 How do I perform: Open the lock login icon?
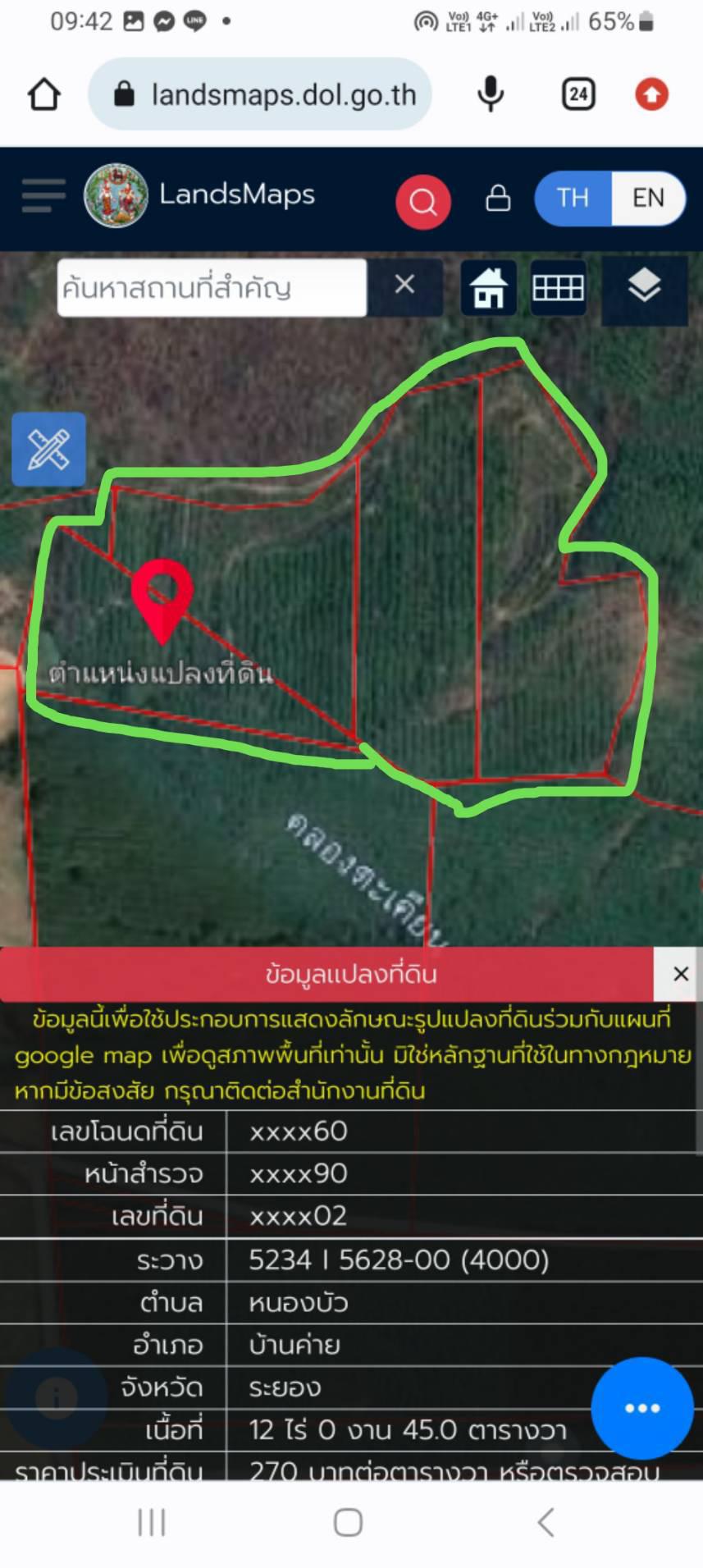click(498, 198)
